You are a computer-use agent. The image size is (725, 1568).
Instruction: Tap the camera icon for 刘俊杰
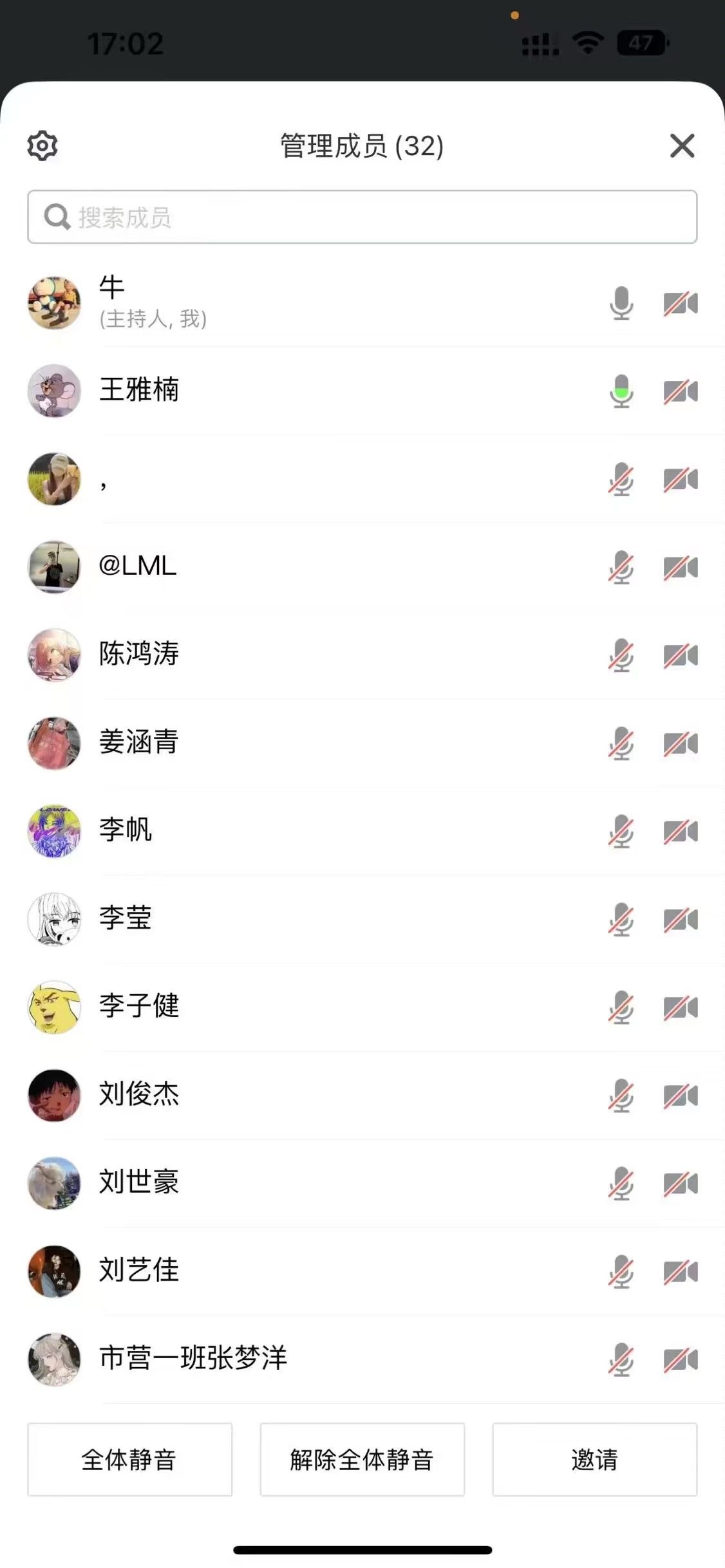(681, 1096)
